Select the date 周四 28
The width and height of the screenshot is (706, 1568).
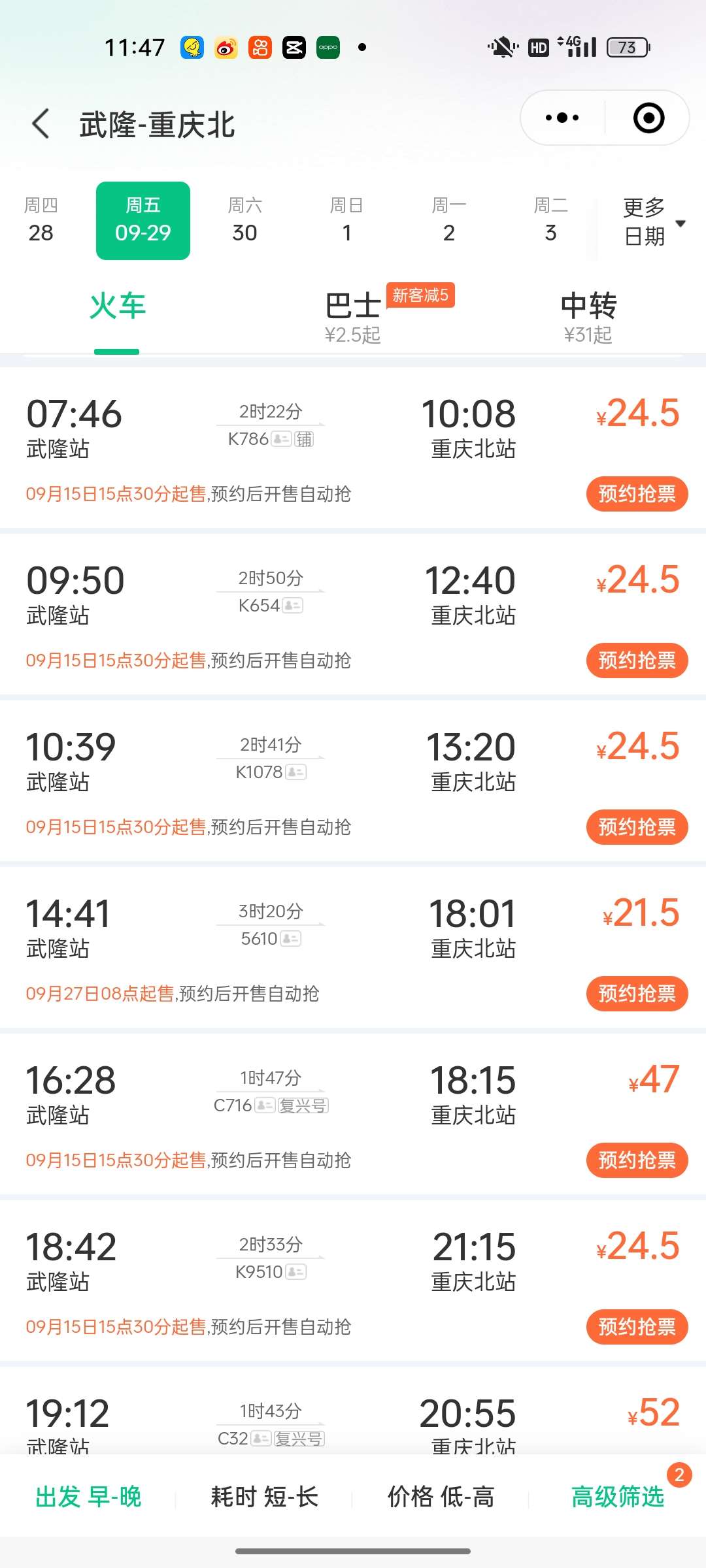41,221
